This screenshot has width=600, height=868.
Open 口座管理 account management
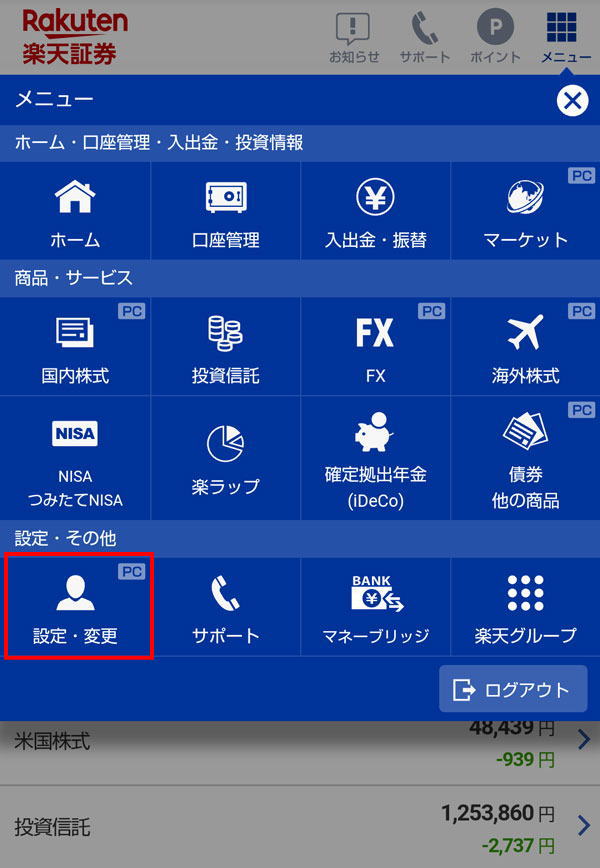pos(225,214)
